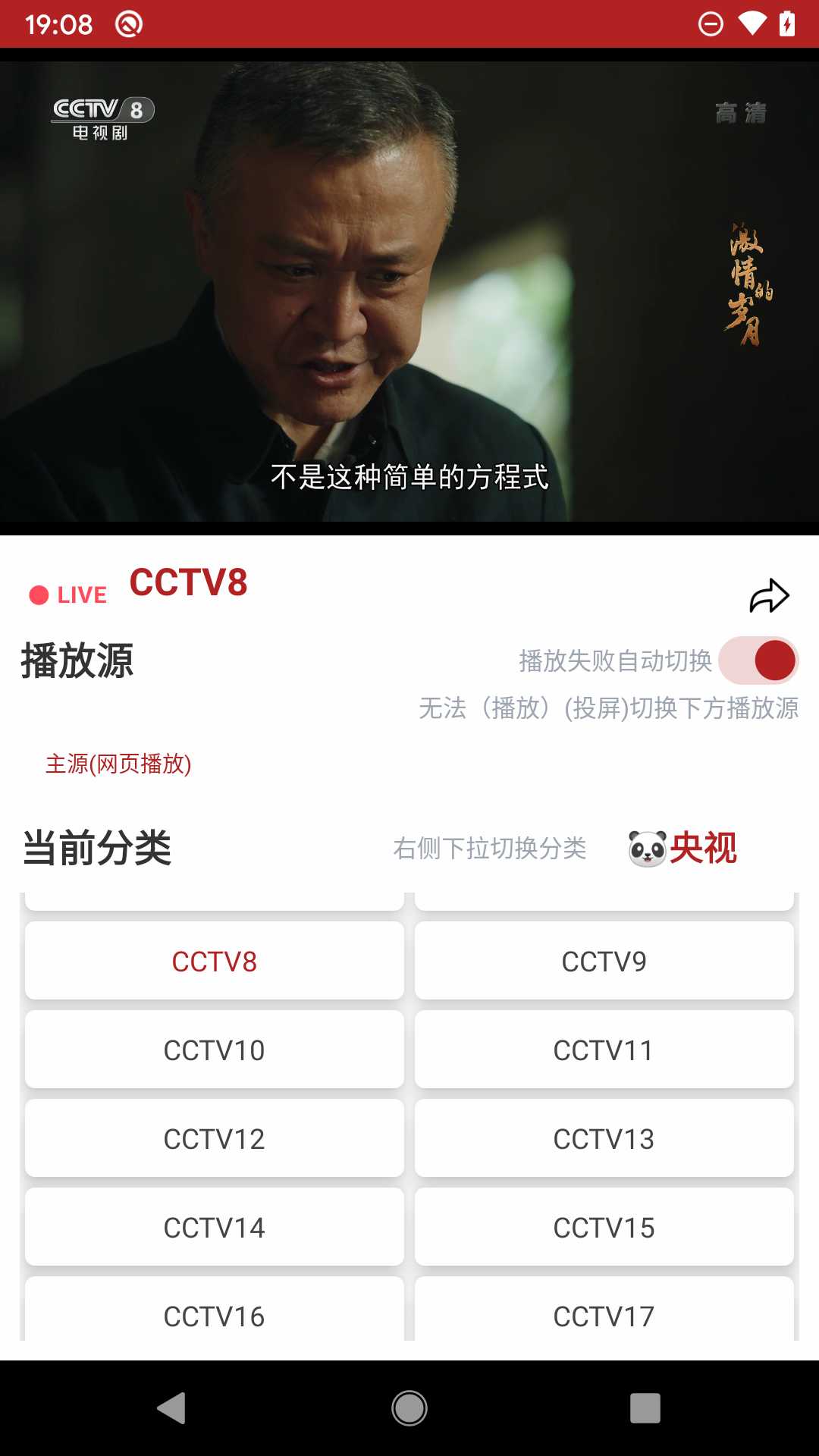
Task: Open the 央视 category dropdown
Action: (682, 848)
